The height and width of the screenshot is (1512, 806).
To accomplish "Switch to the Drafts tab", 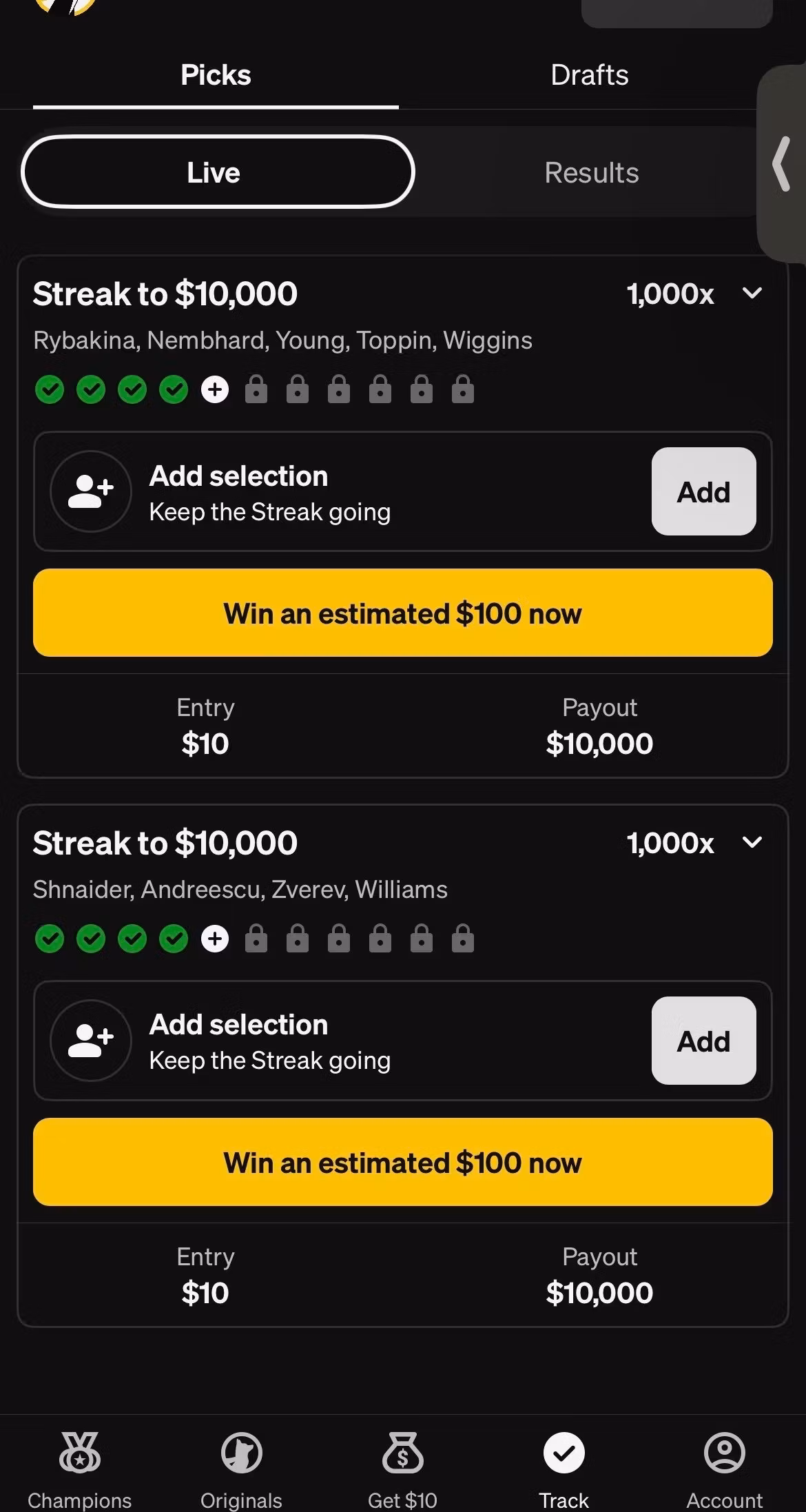I will (x=589, y=75).
